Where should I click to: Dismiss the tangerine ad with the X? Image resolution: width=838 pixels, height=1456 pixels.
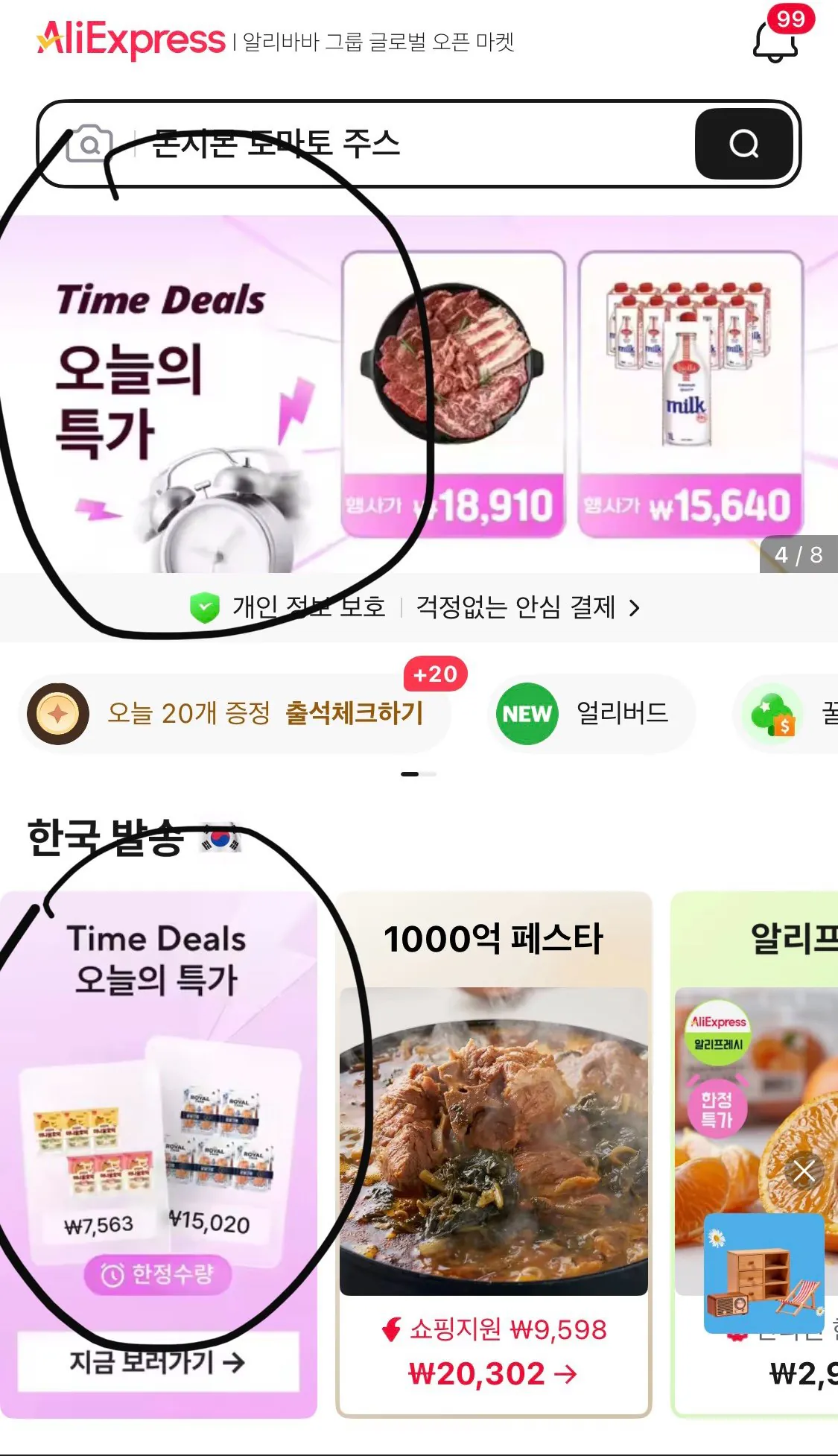(x=803, y=1170)
